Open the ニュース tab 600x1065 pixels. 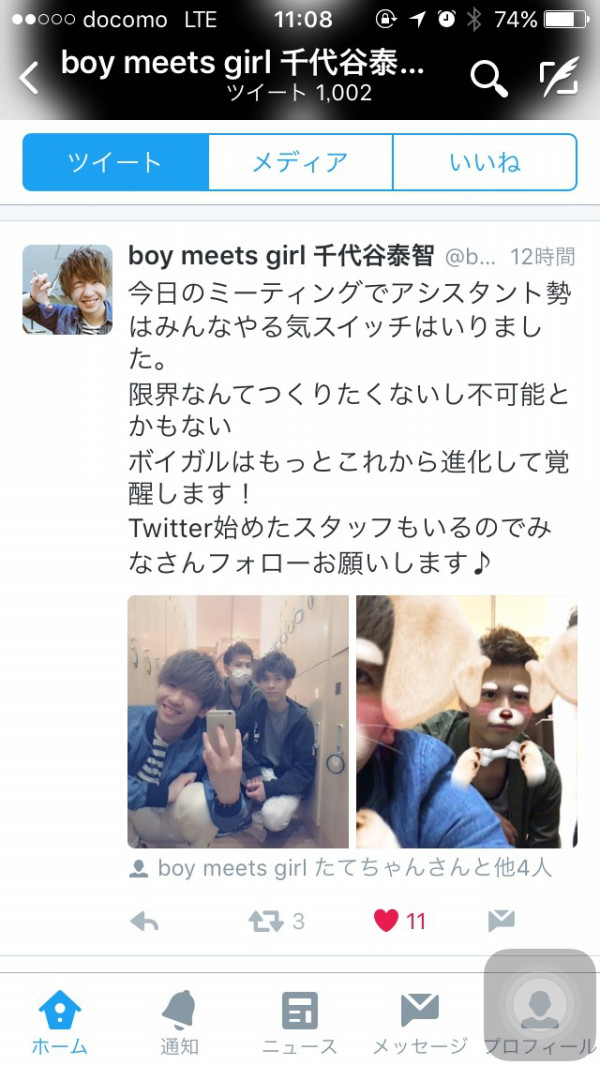(x=299, y=1022)
